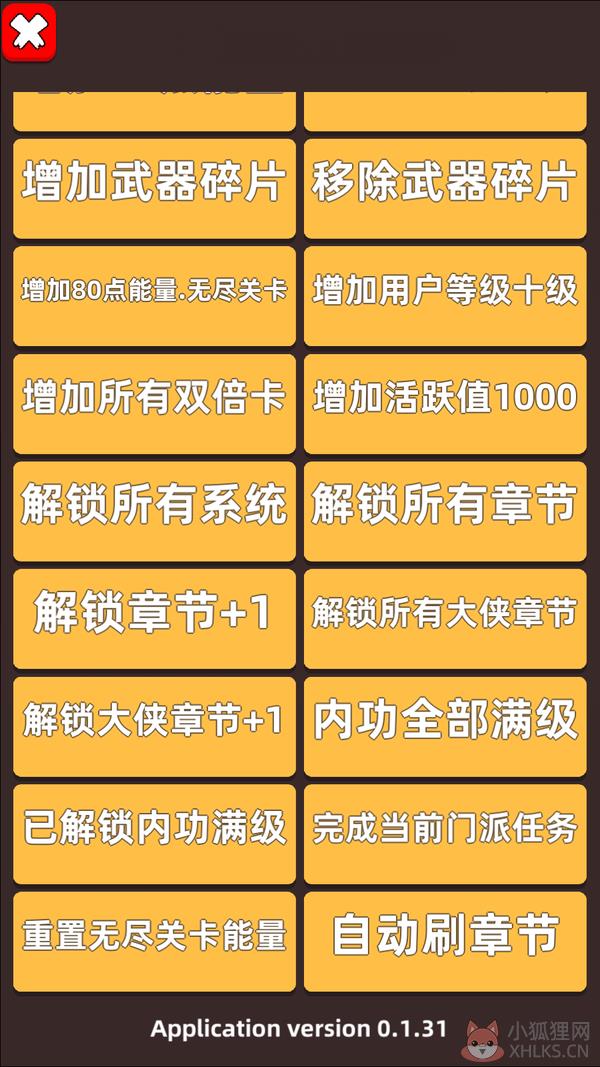Image resolution: width=600 pixels, height=1067 pixels.
Task: Start 自动刷章节
Action: pos(445,941)
